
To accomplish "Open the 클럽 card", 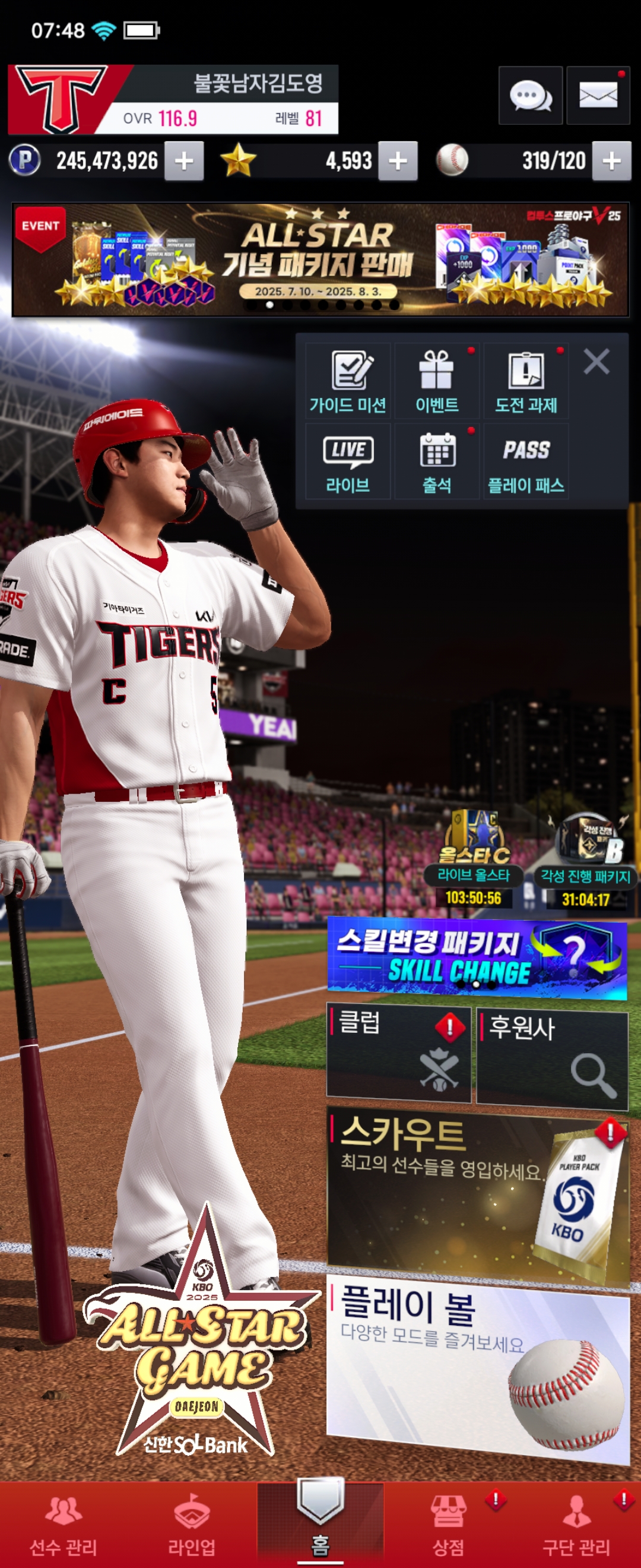I will [399, 1054].
